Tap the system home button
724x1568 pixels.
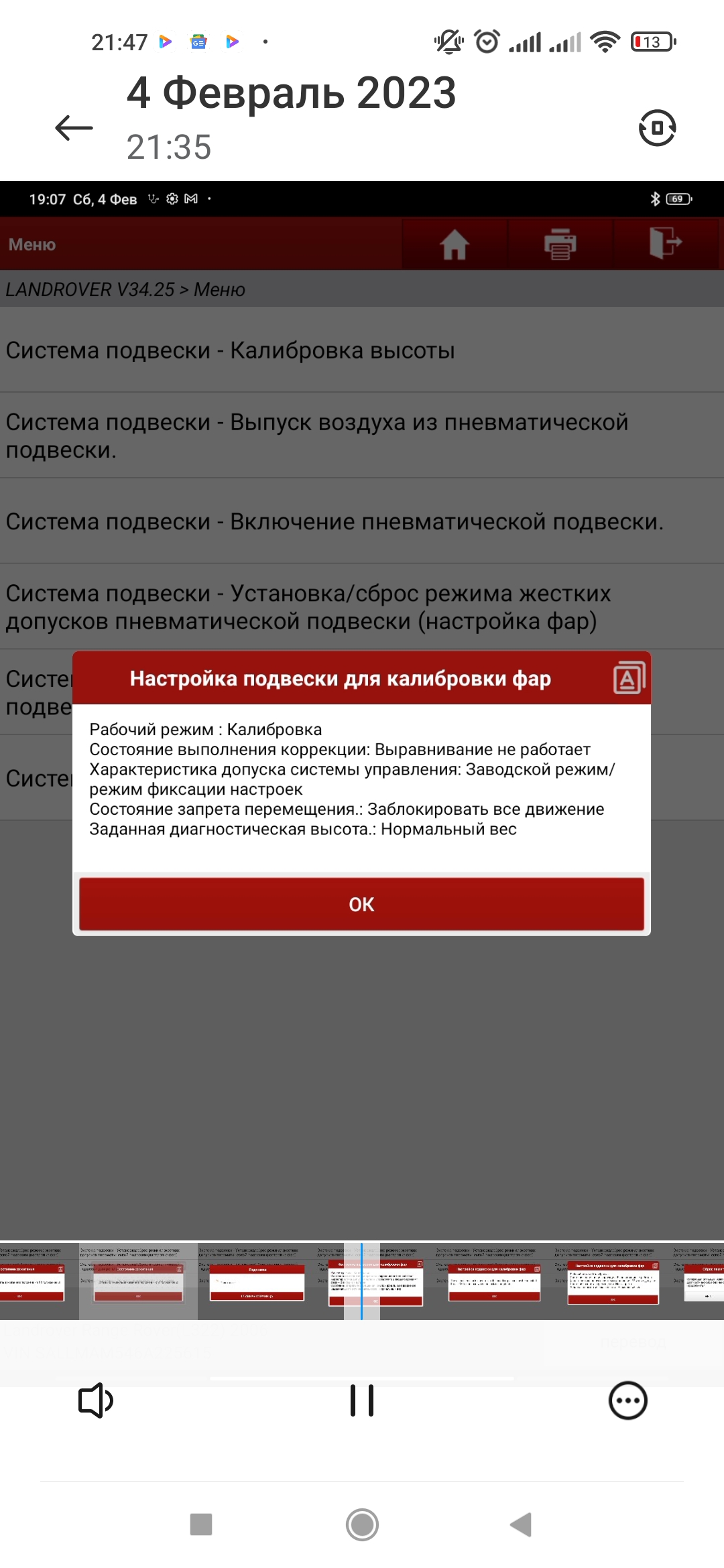point(362,1525)
